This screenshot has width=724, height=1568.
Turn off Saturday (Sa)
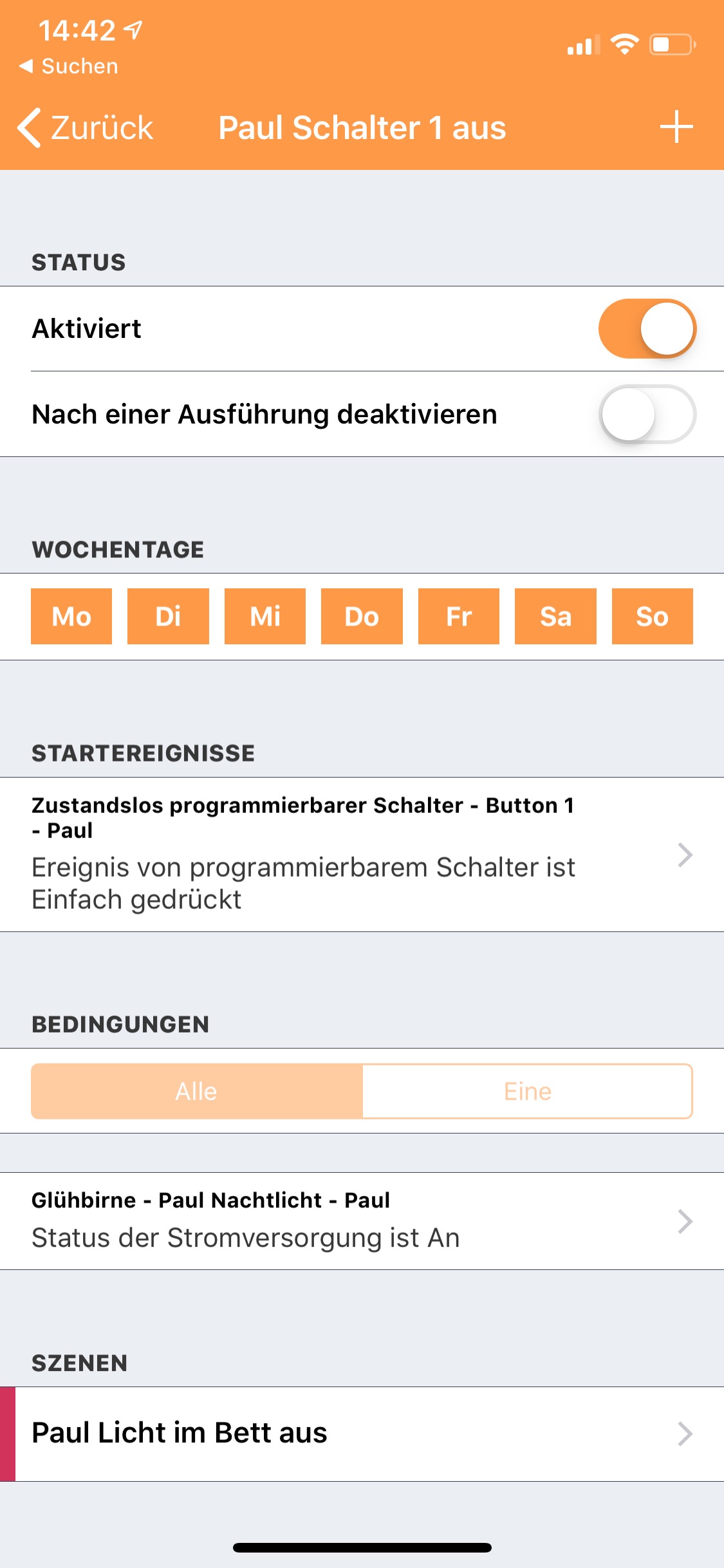tap(555, 616)
